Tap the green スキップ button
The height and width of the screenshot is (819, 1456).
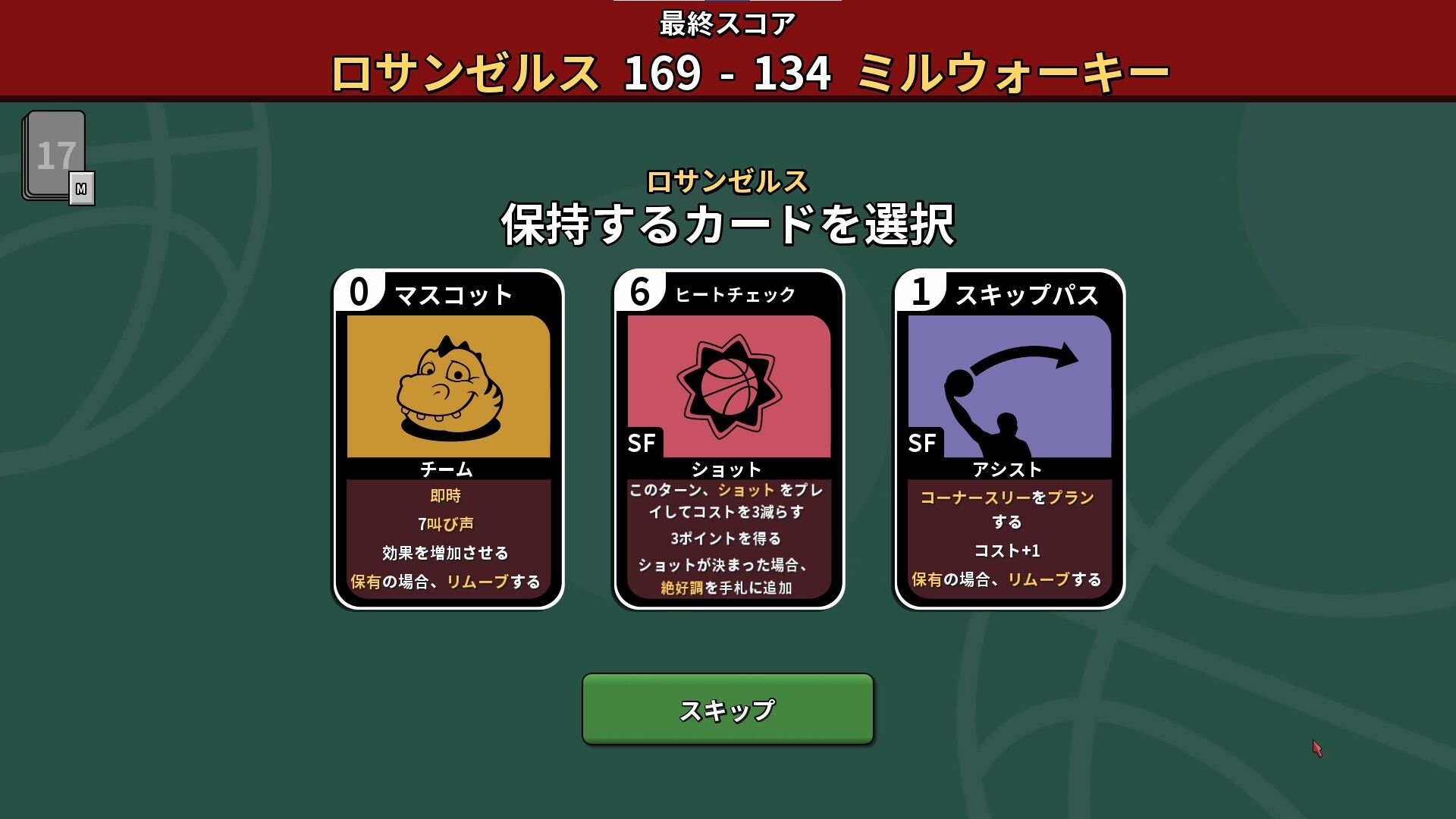click(x=727, y=709)
